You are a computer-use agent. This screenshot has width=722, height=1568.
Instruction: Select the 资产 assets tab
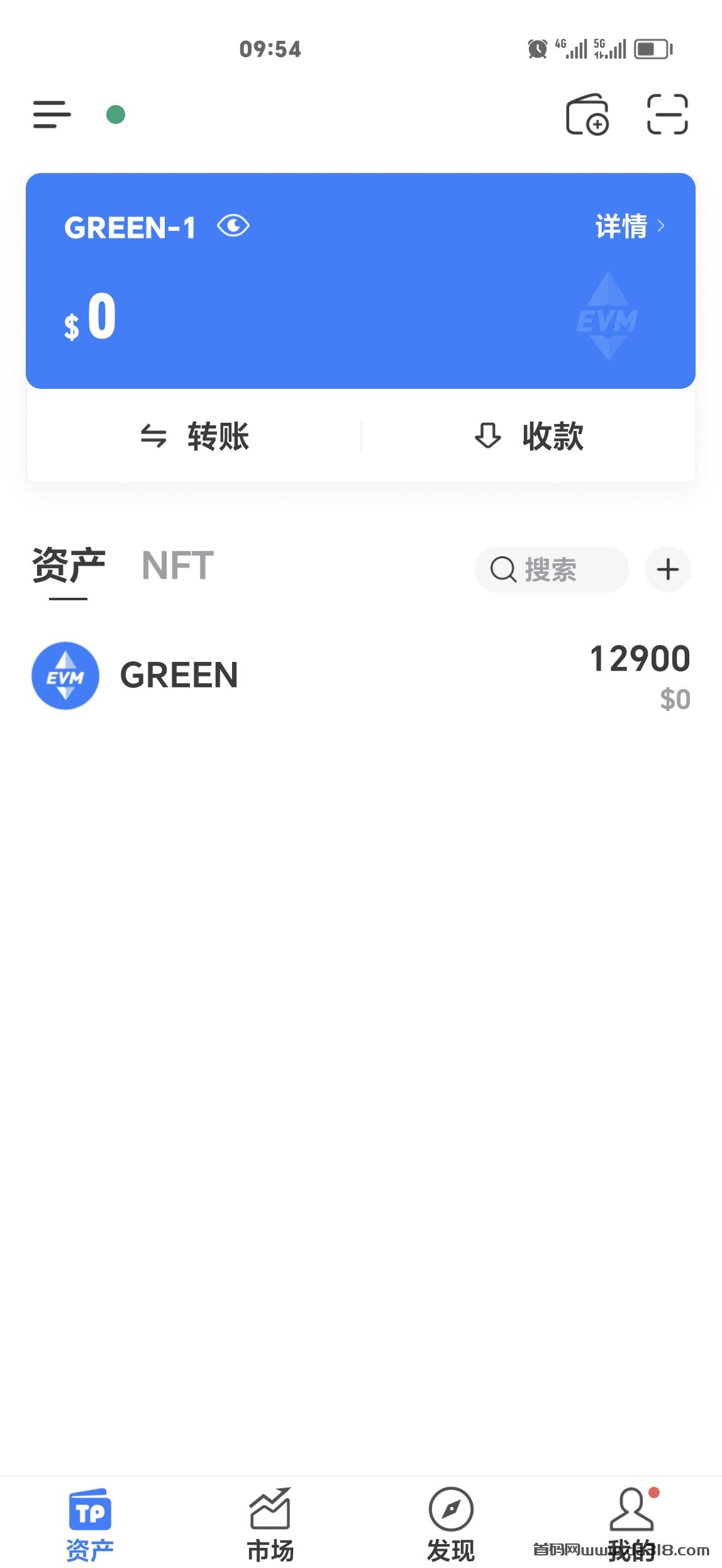point(69,566)
